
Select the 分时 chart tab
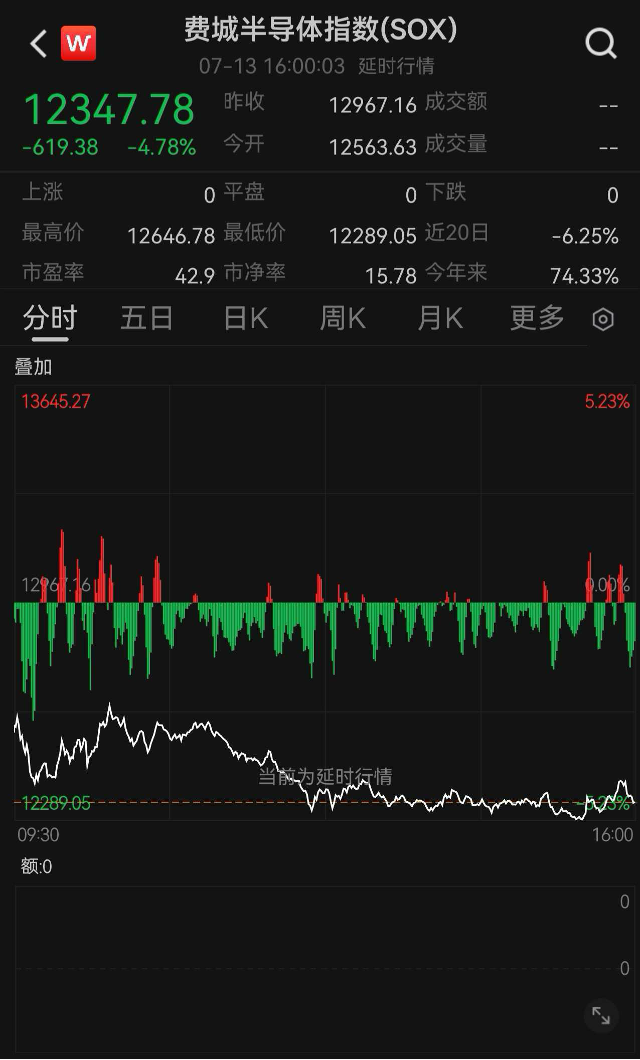click(50, 318)
